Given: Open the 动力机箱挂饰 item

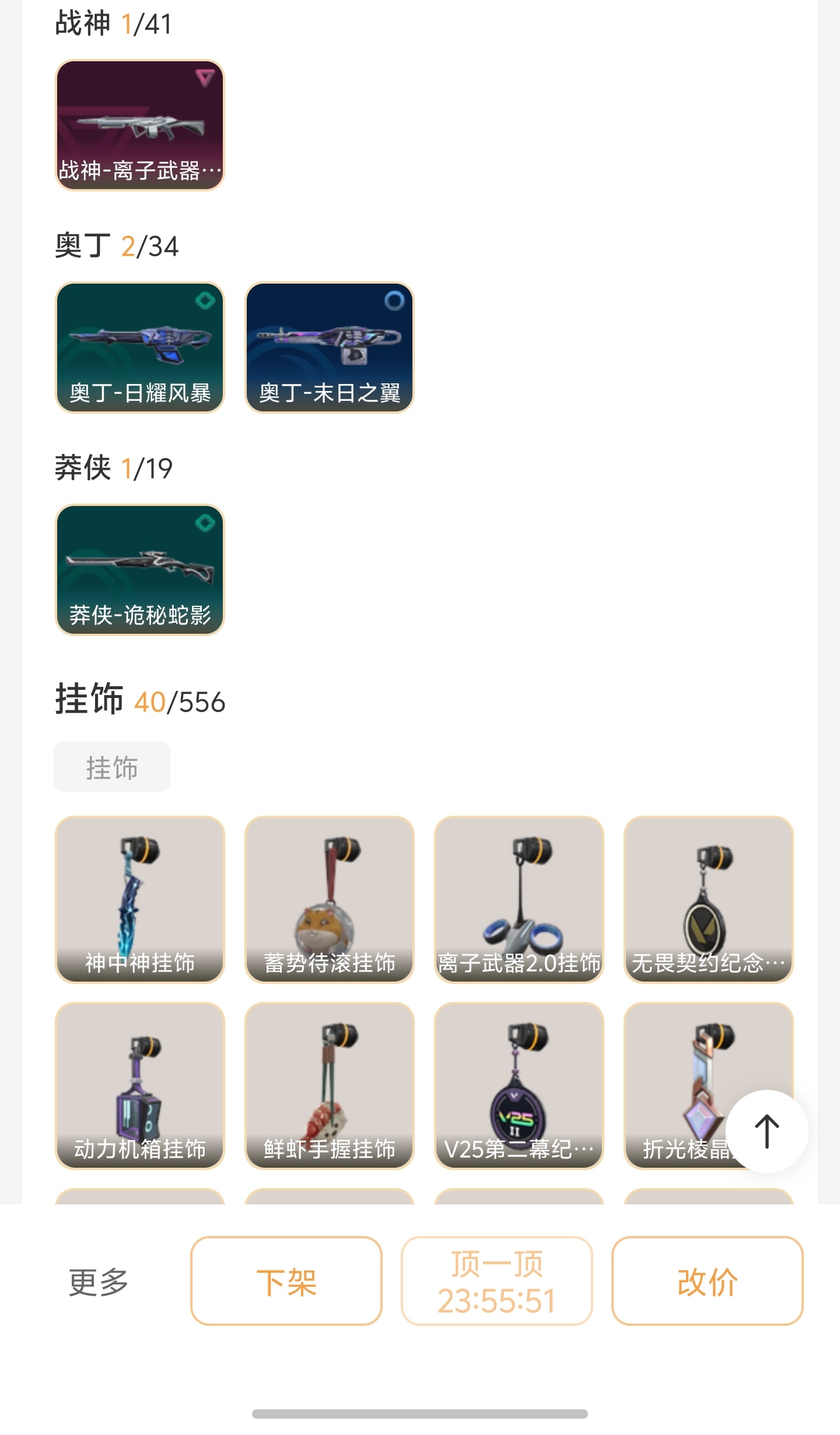Looking at the screenshot, I should tap(140, 1085).
